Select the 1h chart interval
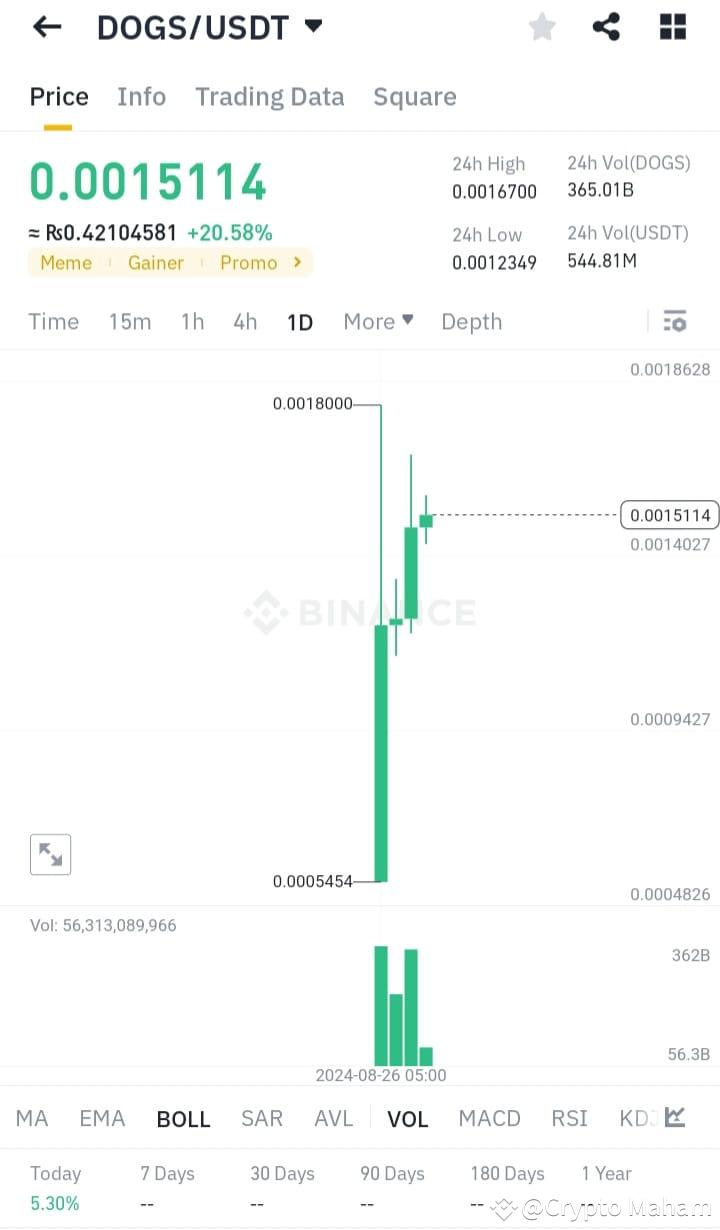The width and height of the screenshot is (720, 1230). coord(192,322)
